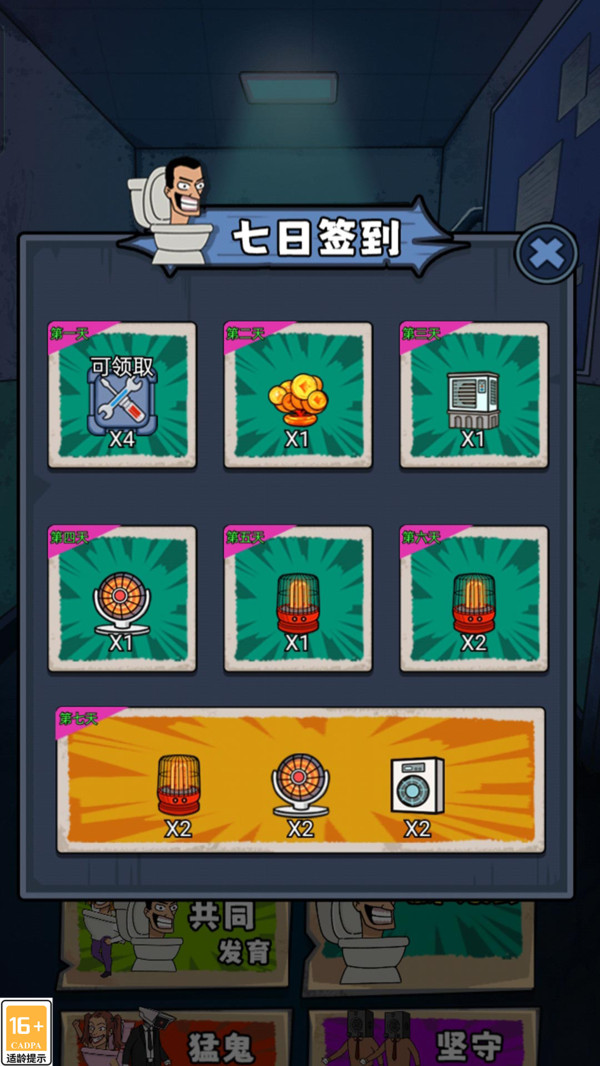Select the 第四天 round fan heater card
The image size is (600, 1066).
(x=122, y=598)
